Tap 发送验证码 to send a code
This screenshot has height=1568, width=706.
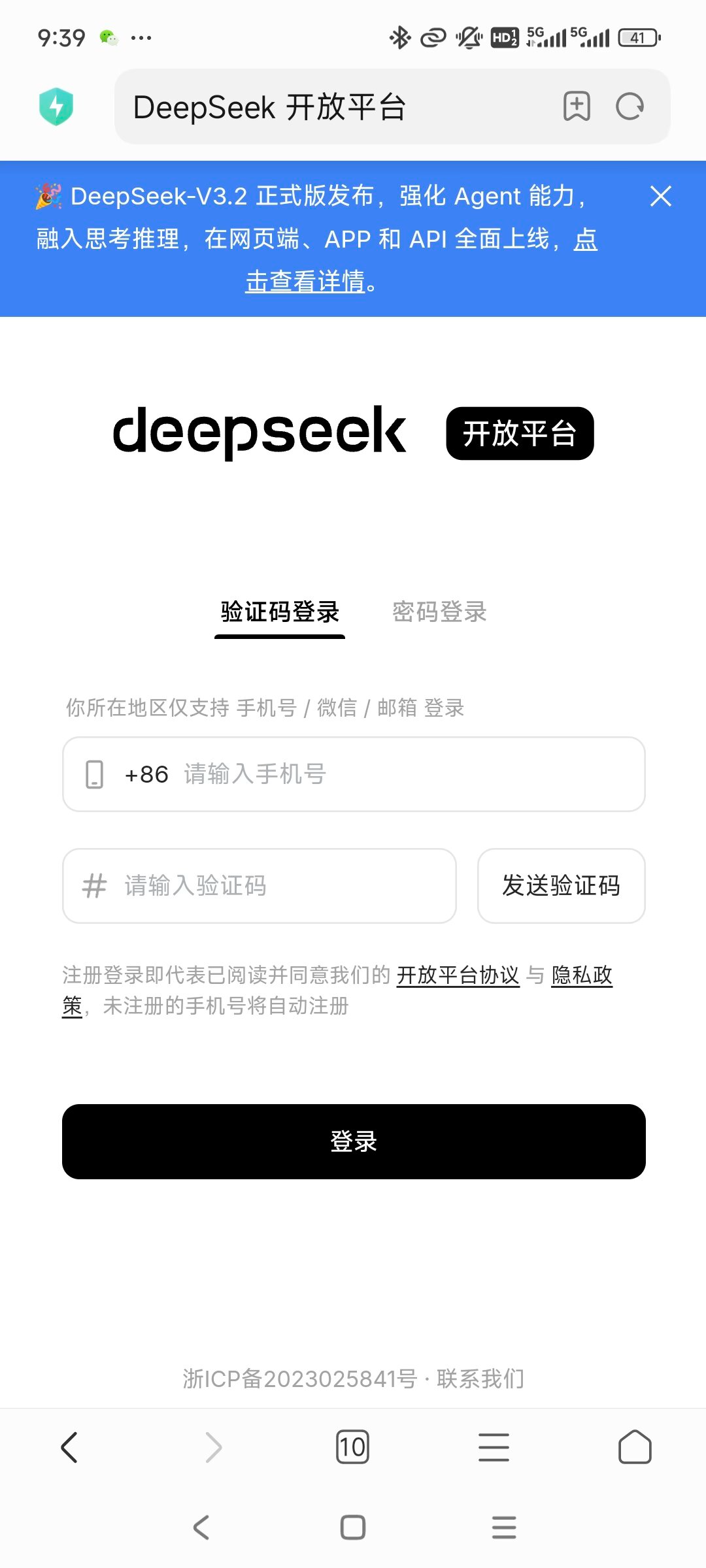click(x=561, y=886)
